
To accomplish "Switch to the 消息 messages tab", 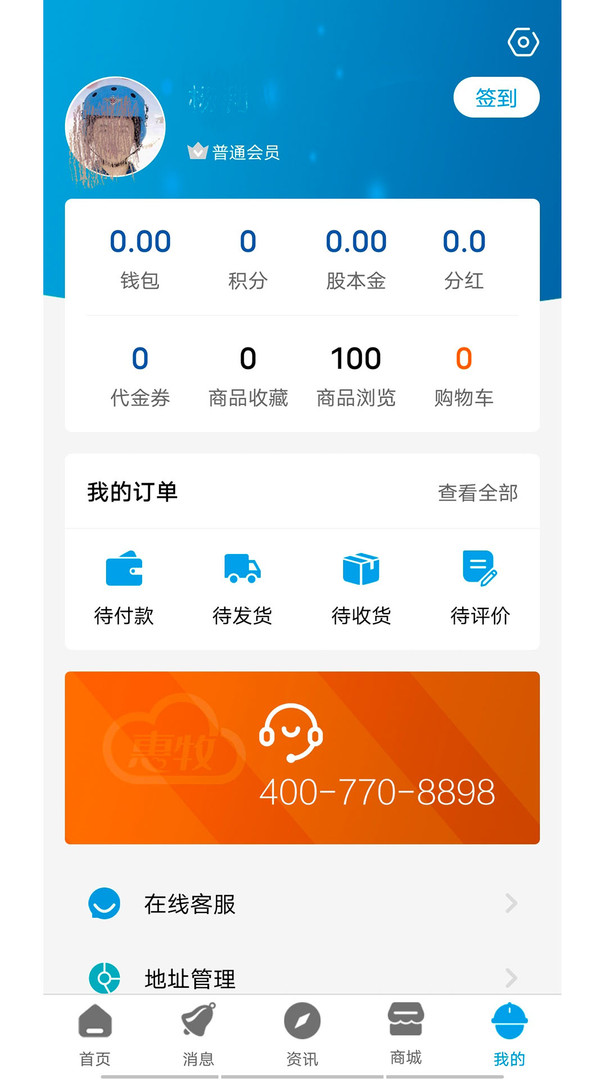I will pyautogui.click(x=198, y=1034).
